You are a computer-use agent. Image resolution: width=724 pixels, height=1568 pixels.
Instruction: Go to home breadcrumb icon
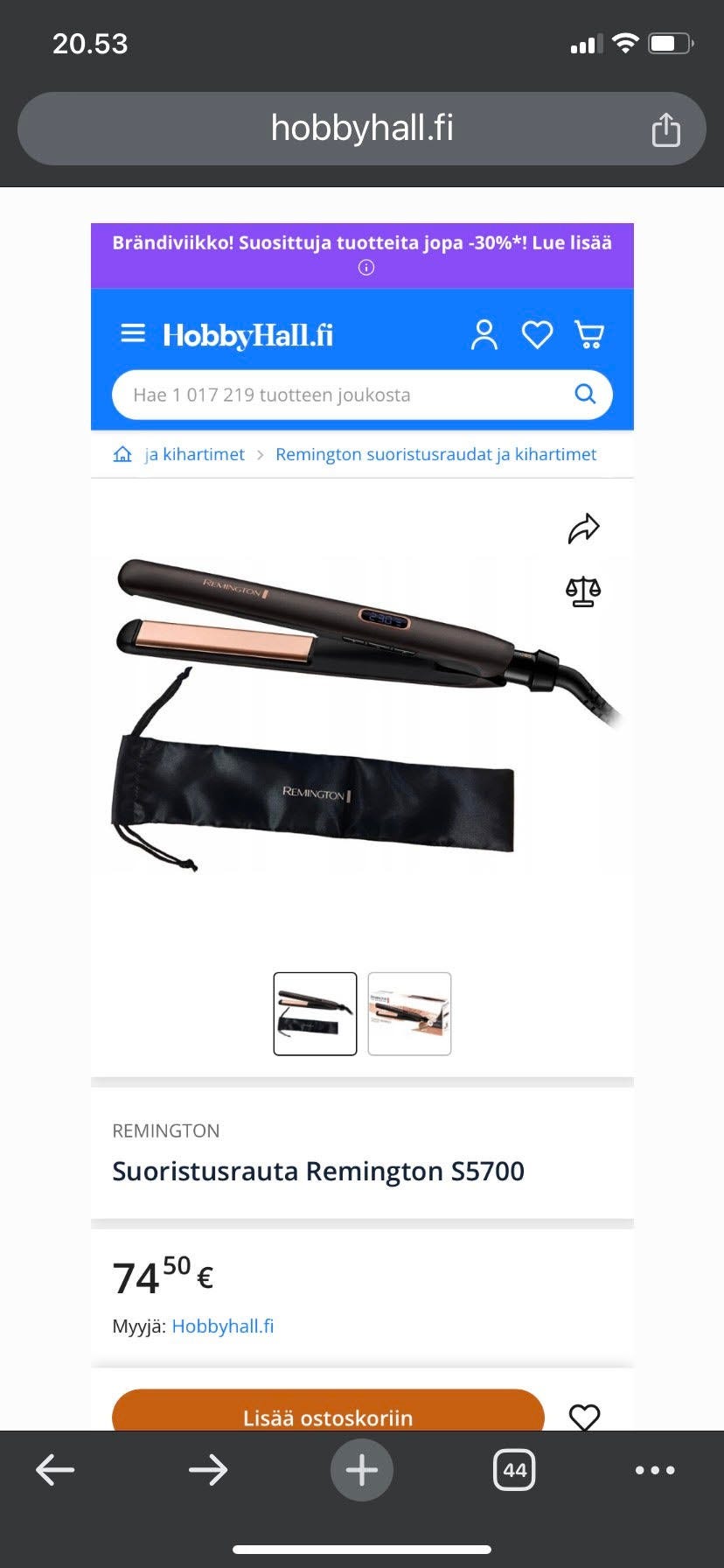[x=122, y=454]
